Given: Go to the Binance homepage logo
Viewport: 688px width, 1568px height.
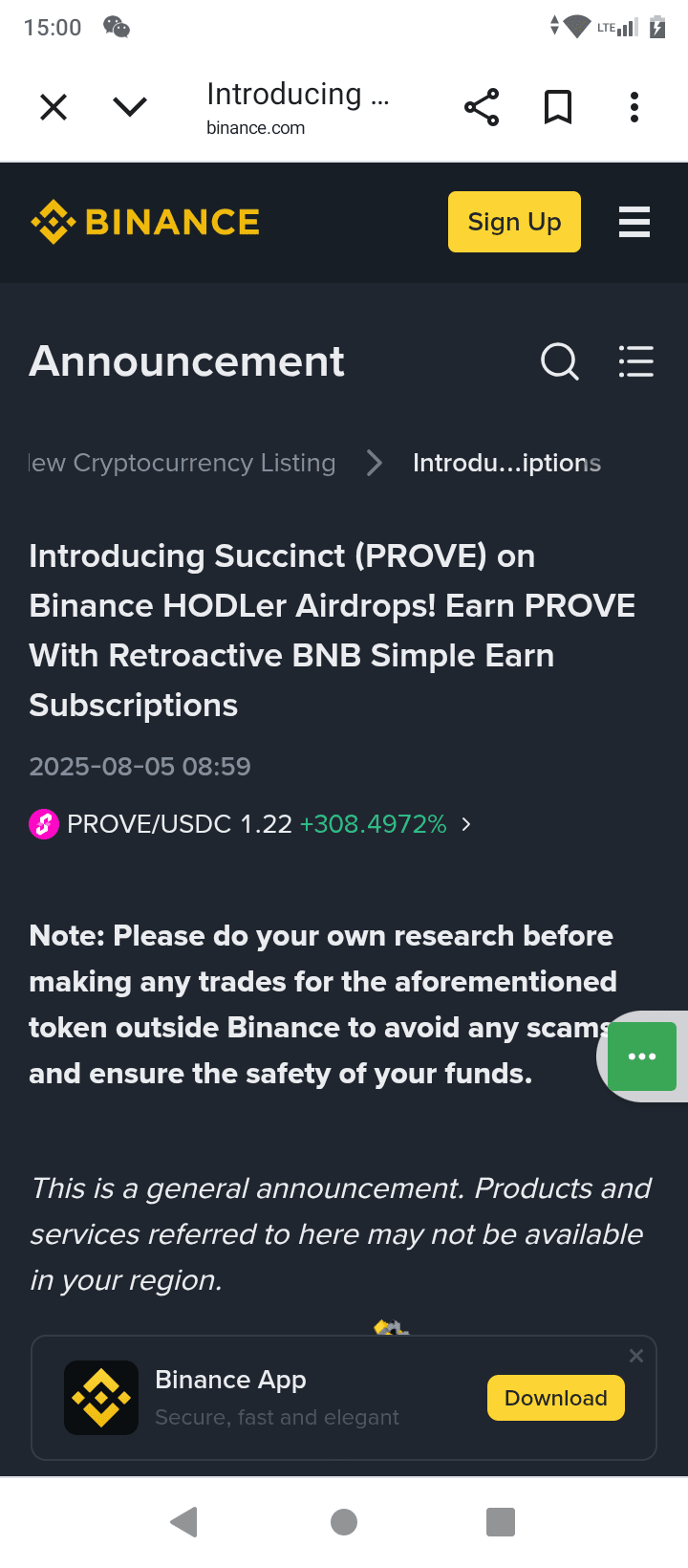Looking at the screenshot, I should pyautogui.click(x=145, y=222).
